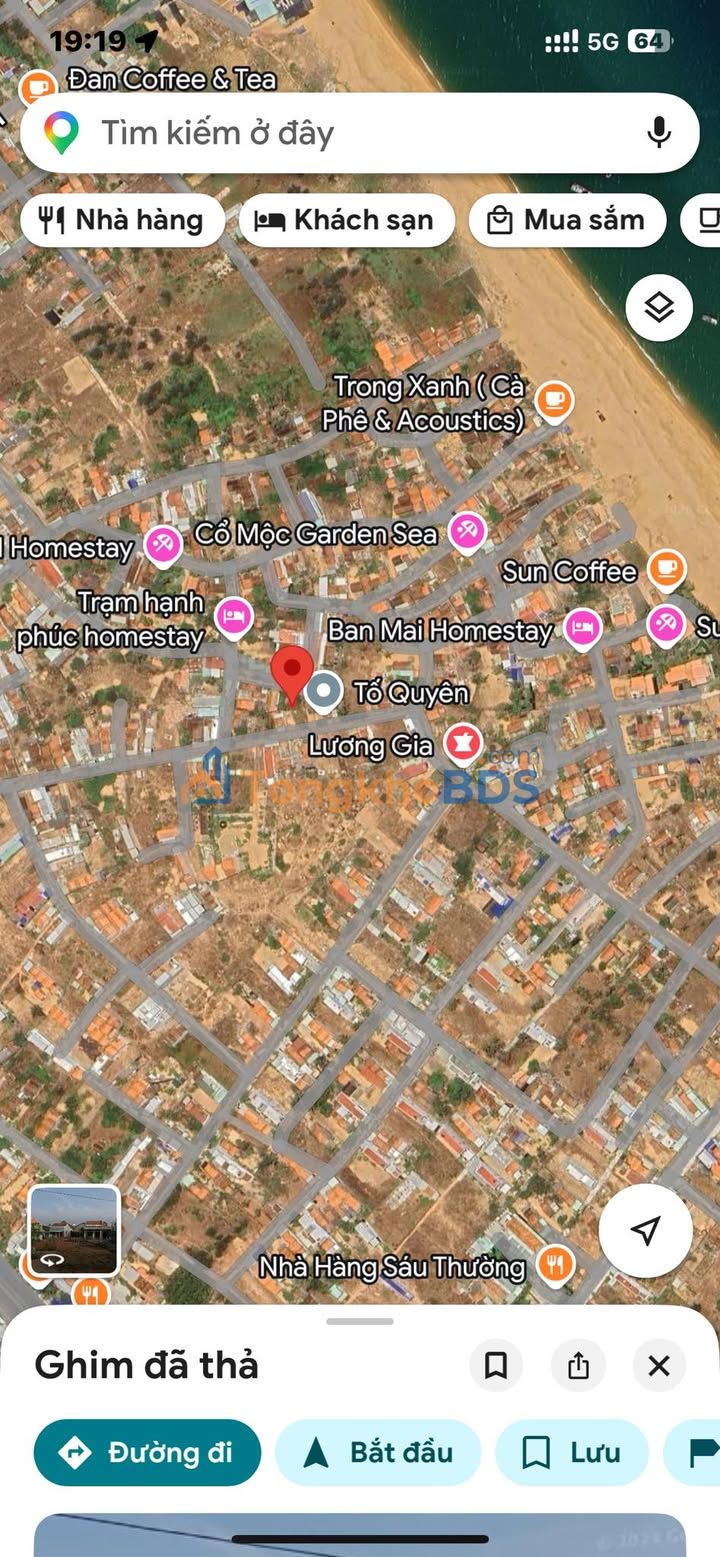Select the 'Khách sạn' filter chip
This screenshot has width=720, height=1557.
pos(346,220)
